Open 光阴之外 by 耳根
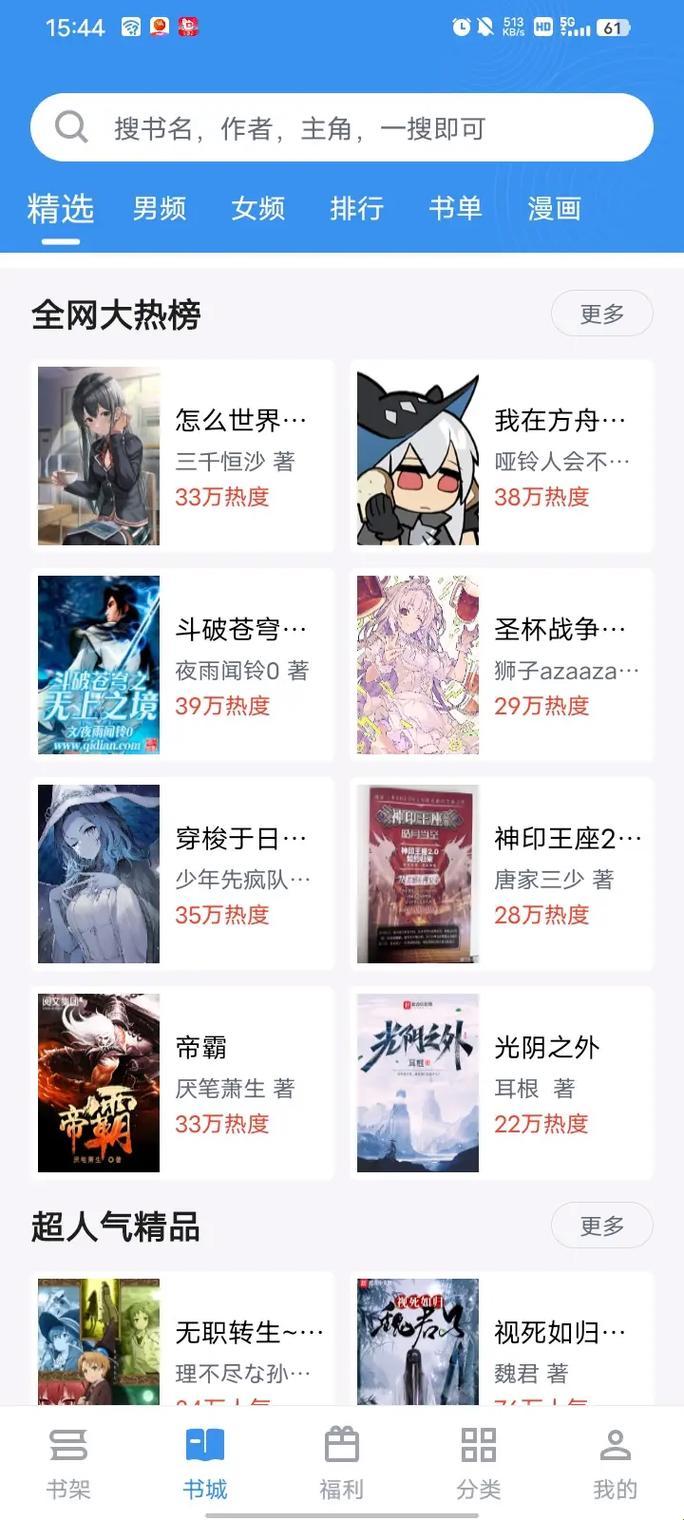The width and height of the screenshot is (684, 1520). tap(501, 1082)
